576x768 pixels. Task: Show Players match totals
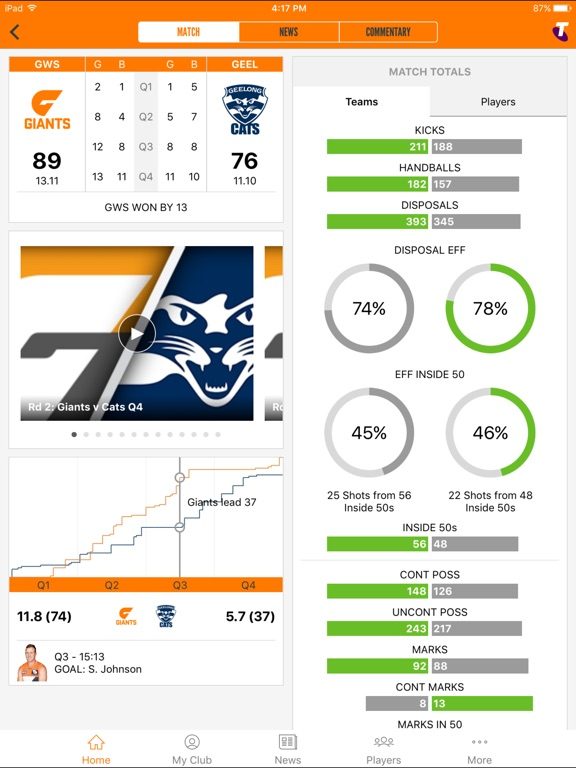pyautogui.click(x=498, y=102)
